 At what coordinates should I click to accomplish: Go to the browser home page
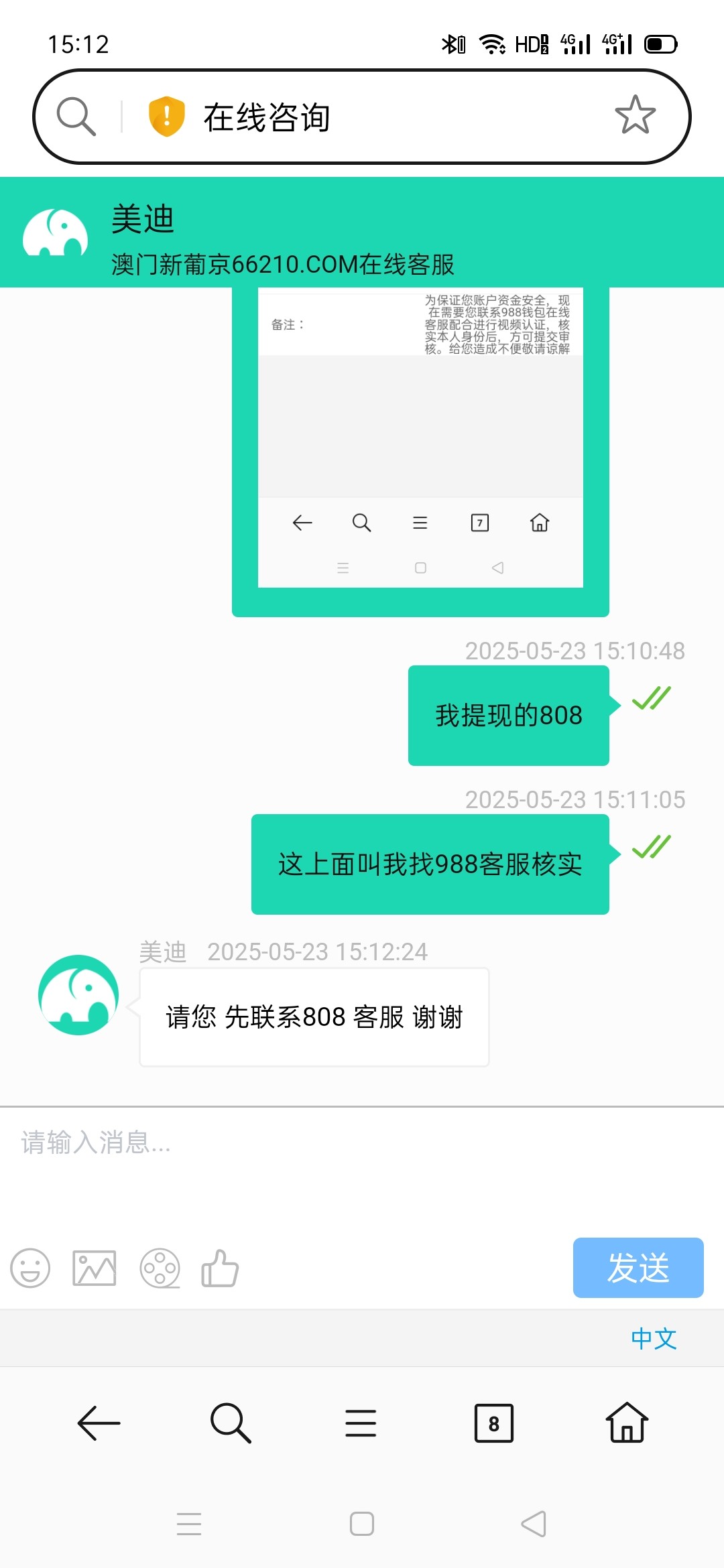pos(627,1423)
